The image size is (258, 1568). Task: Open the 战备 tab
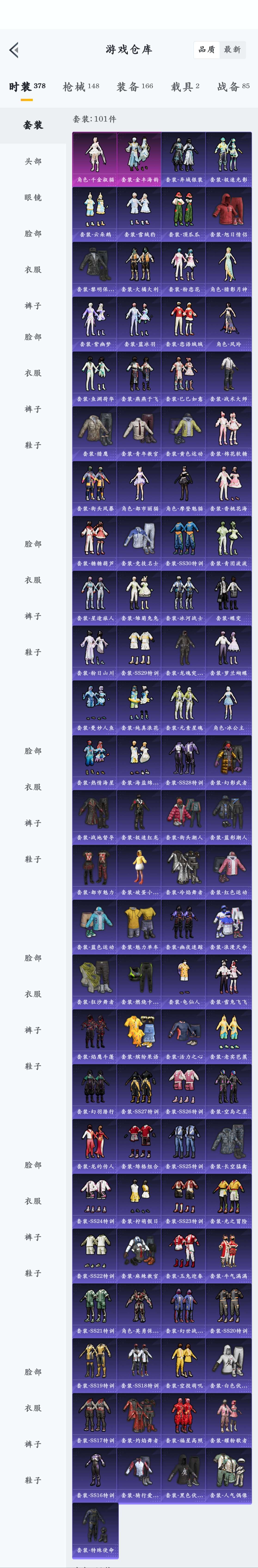click(x=233, y=87)
